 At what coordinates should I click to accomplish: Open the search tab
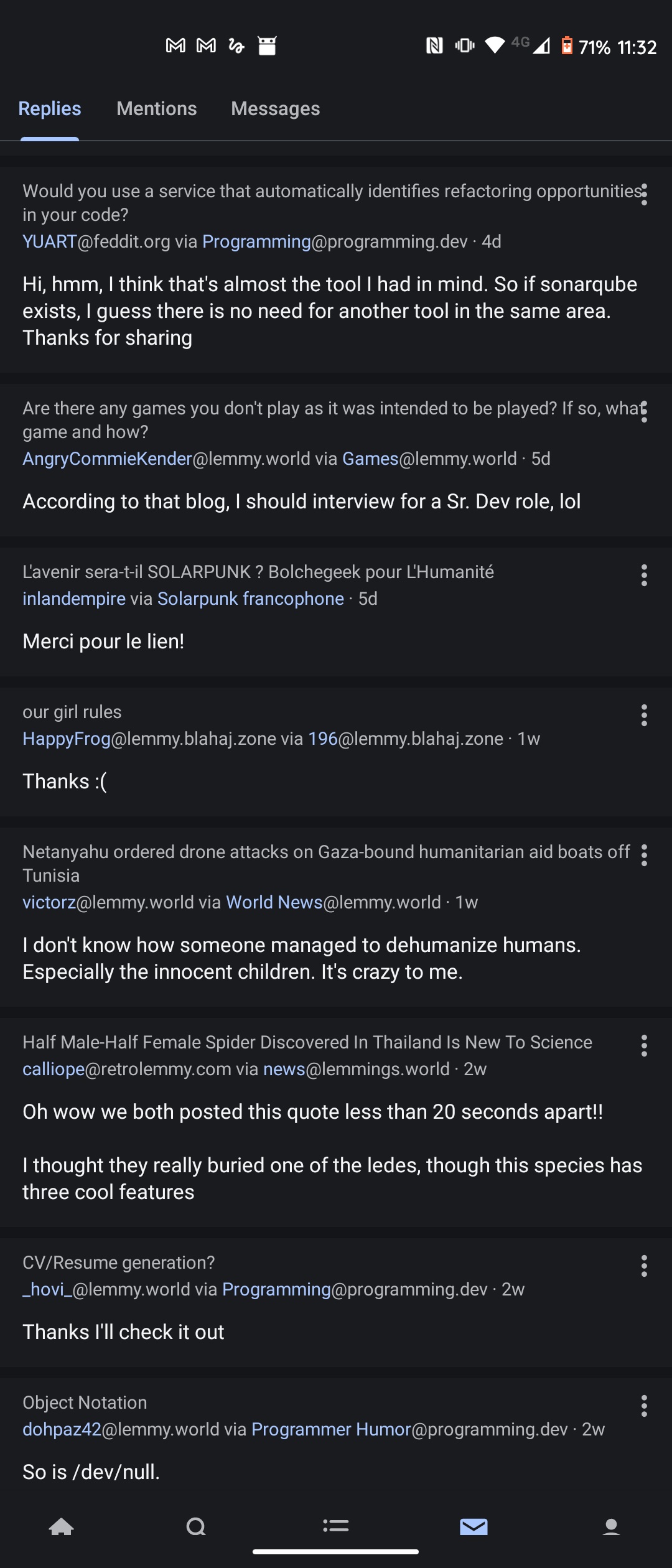point(196,1526)
